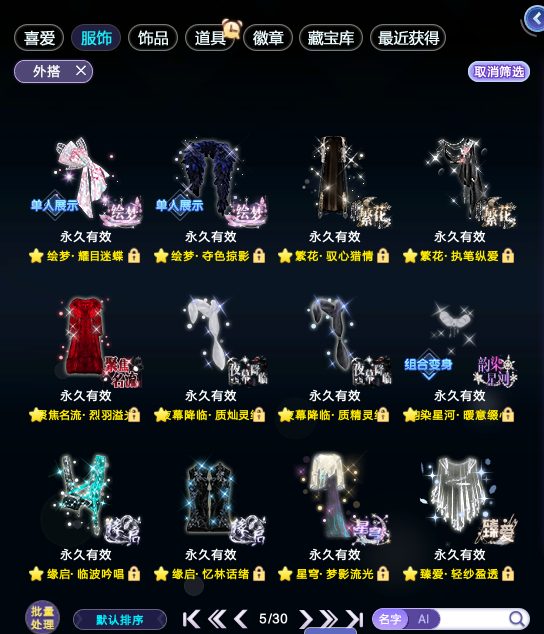Tap the 取消筛选 button
Image resolution: width=544 pixels, height=634 pixels.
point(499,72)
